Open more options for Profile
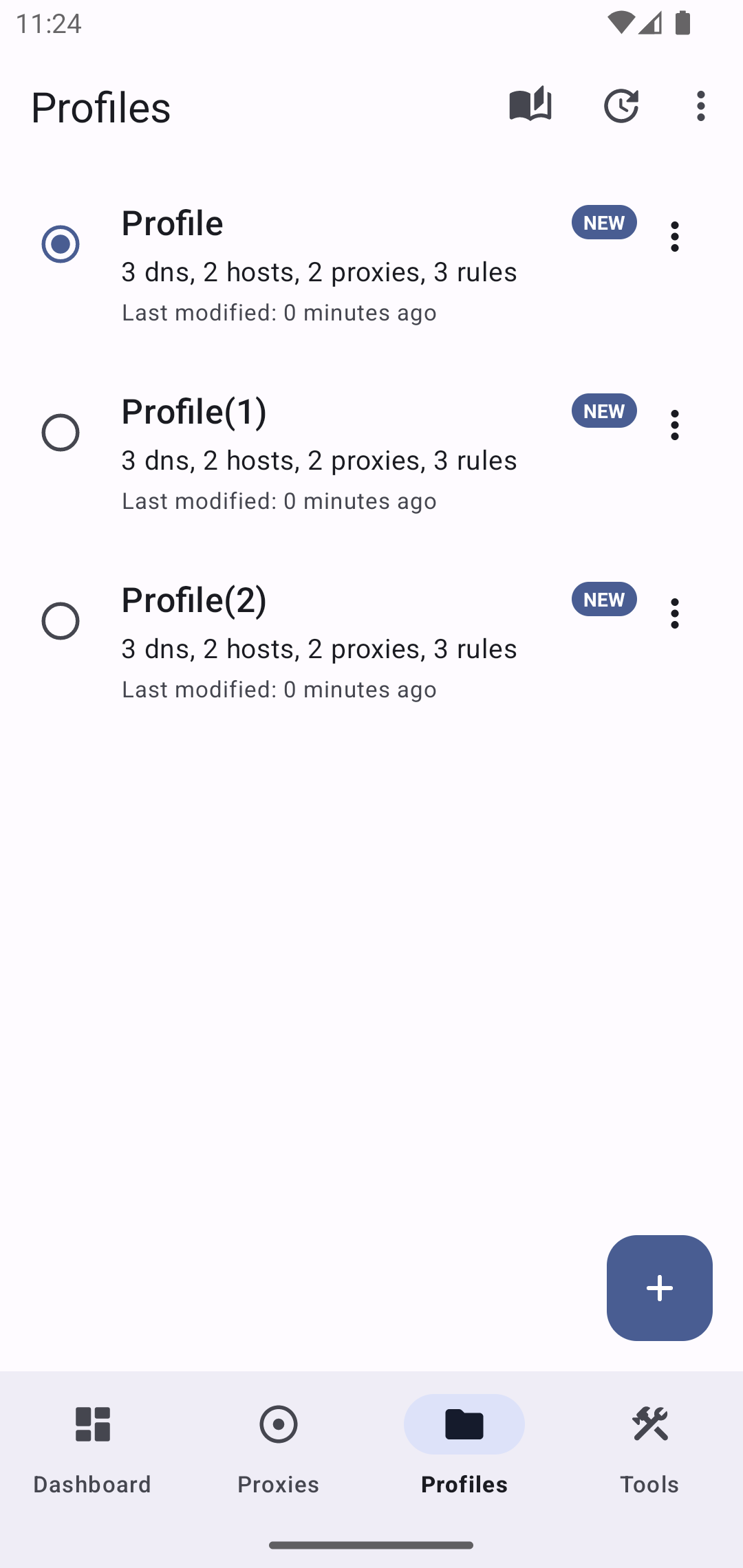The height and width of the screenshot is (1568, 743). [675, 237]
